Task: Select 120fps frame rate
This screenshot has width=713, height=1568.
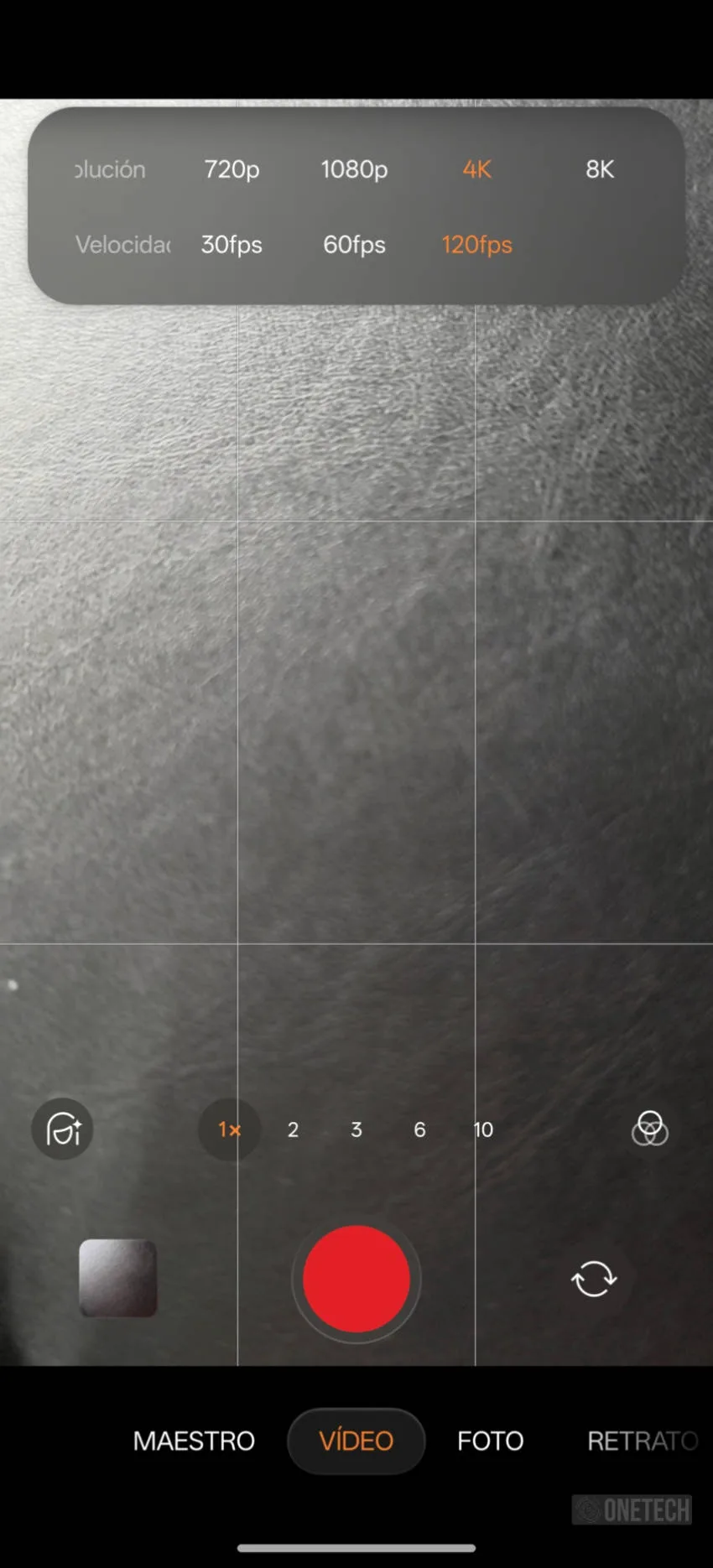Action: (476, 245)
